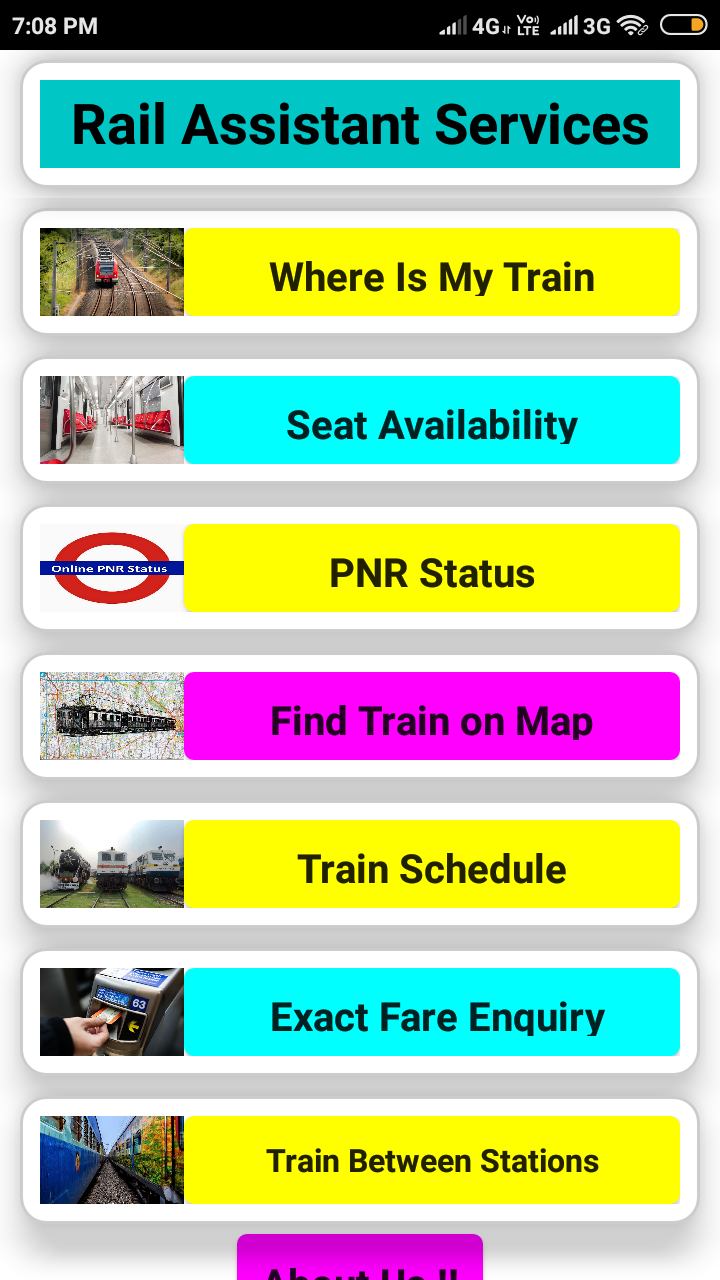720x1280 pixels.
Task: Click the train track image beside Where Is My Train
Action: pos(111,272)
